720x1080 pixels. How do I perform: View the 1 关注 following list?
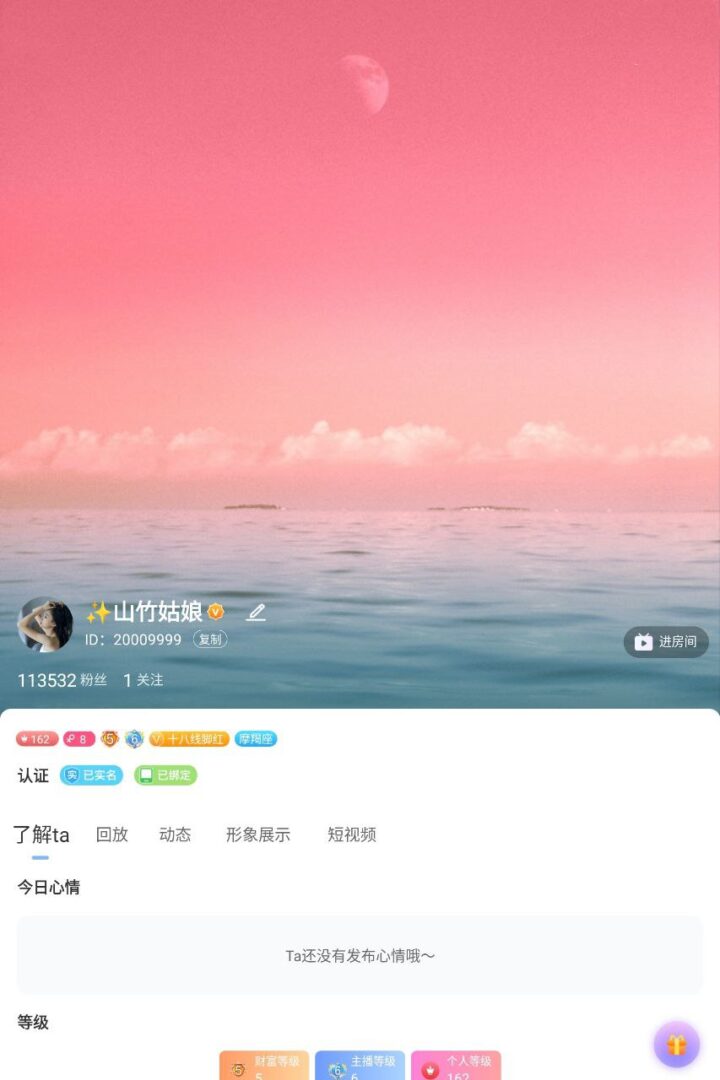(x=143, y=680)
